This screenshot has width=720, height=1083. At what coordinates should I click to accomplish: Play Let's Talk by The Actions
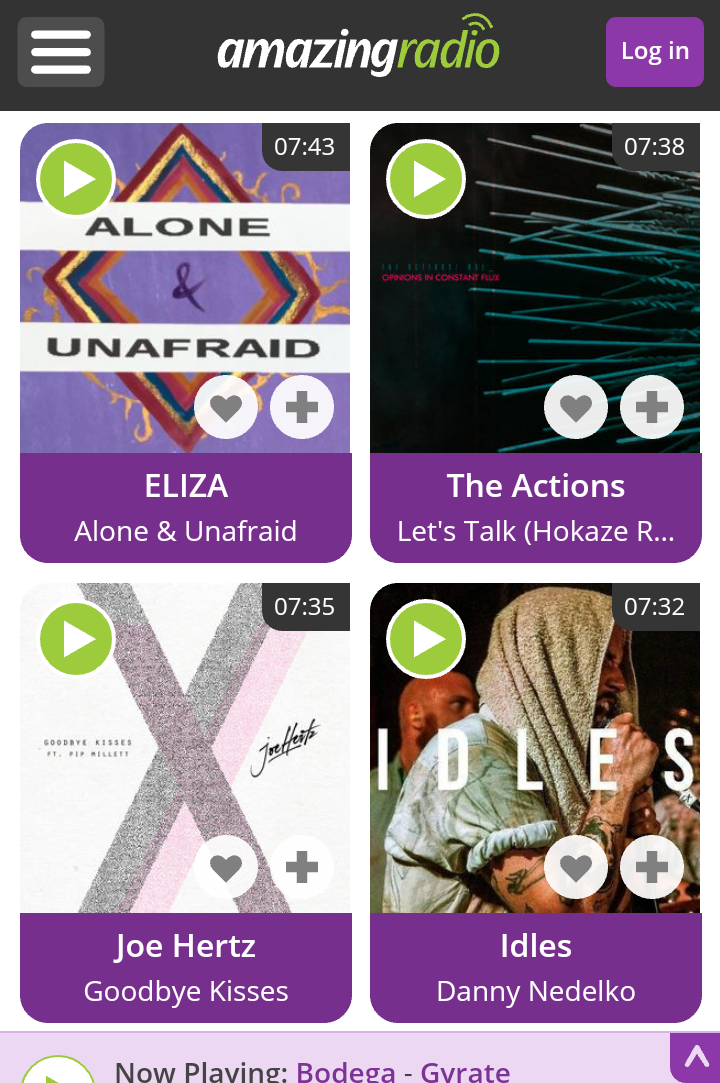[x=426, y=179]
